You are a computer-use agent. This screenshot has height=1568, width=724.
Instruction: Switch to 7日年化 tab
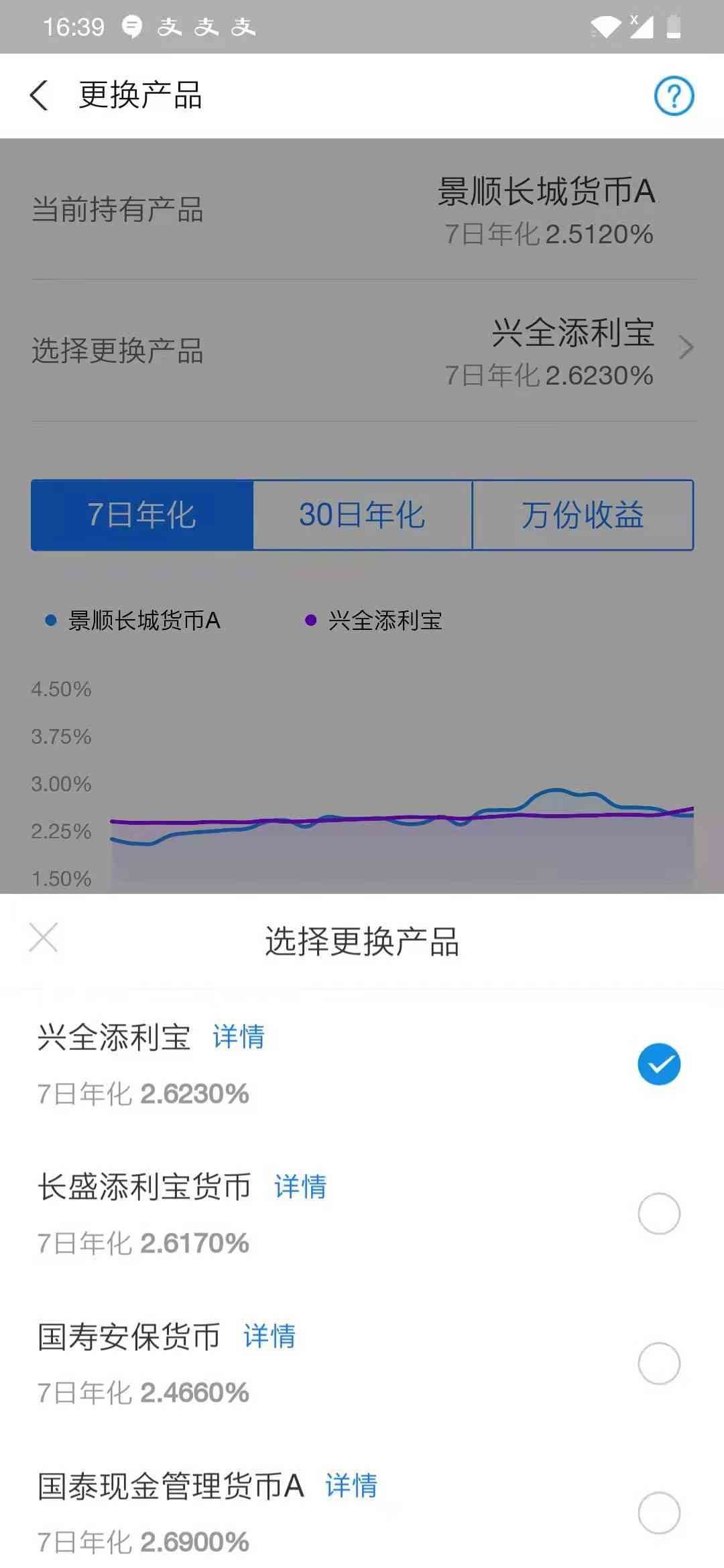tap(142, 515)
